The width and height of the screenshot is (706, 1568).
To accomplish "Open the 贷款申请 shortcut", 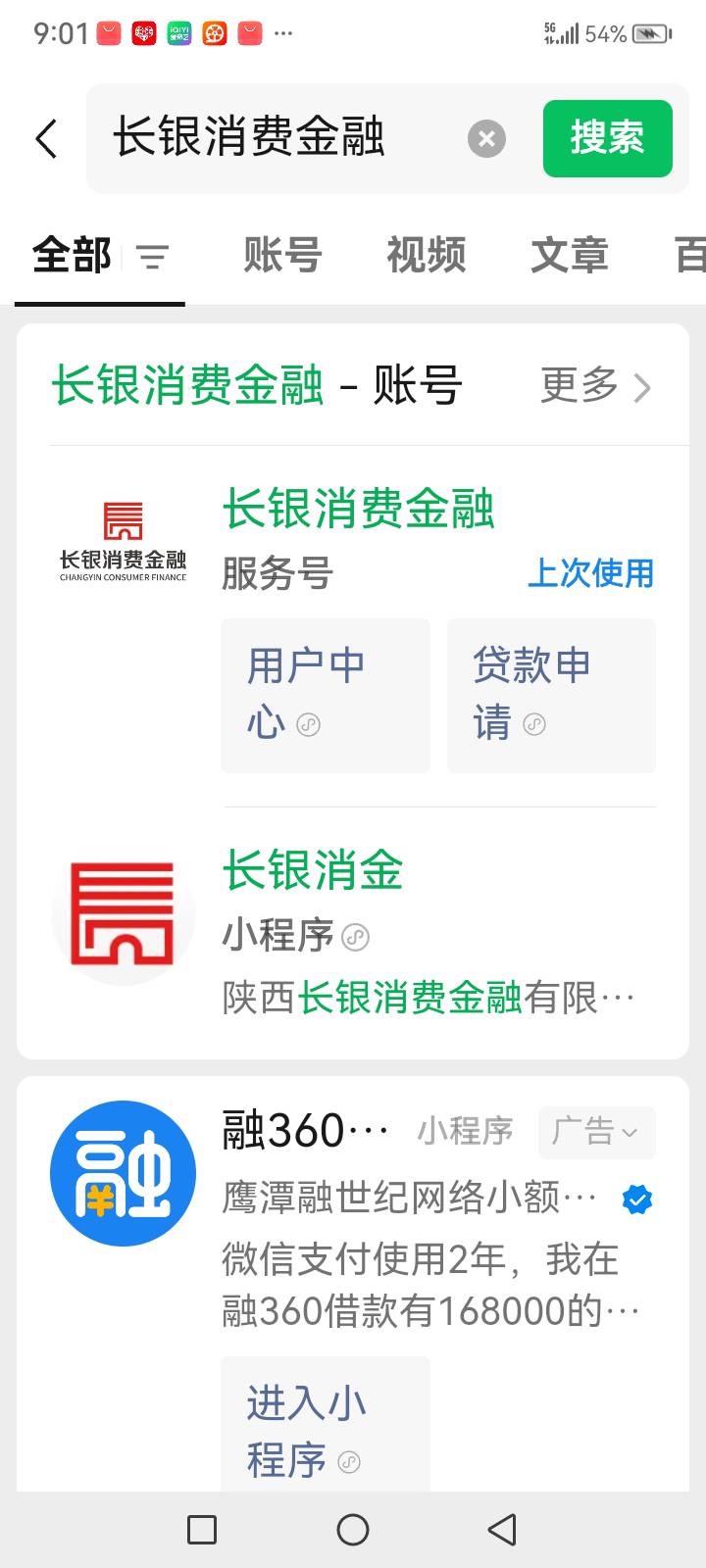I will 551,696.
